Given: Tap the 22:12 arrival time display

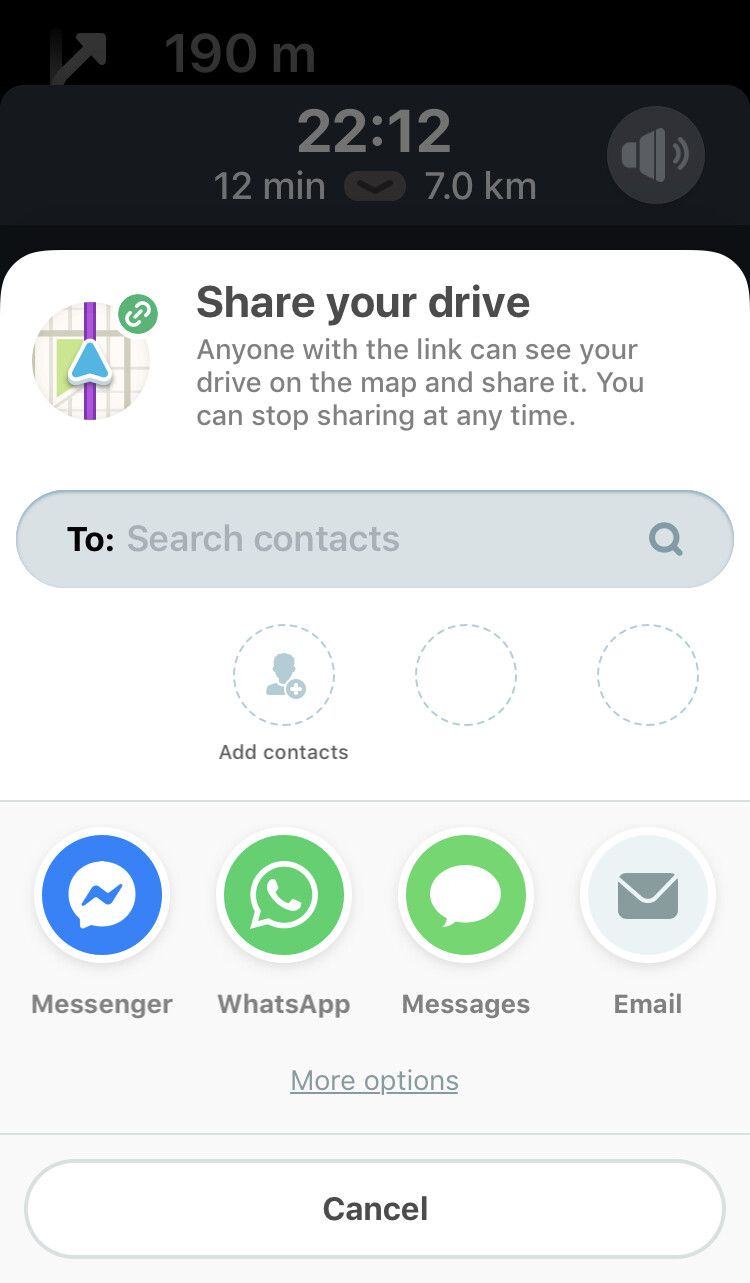Looking at the screenshot, I should coord(374,128).
